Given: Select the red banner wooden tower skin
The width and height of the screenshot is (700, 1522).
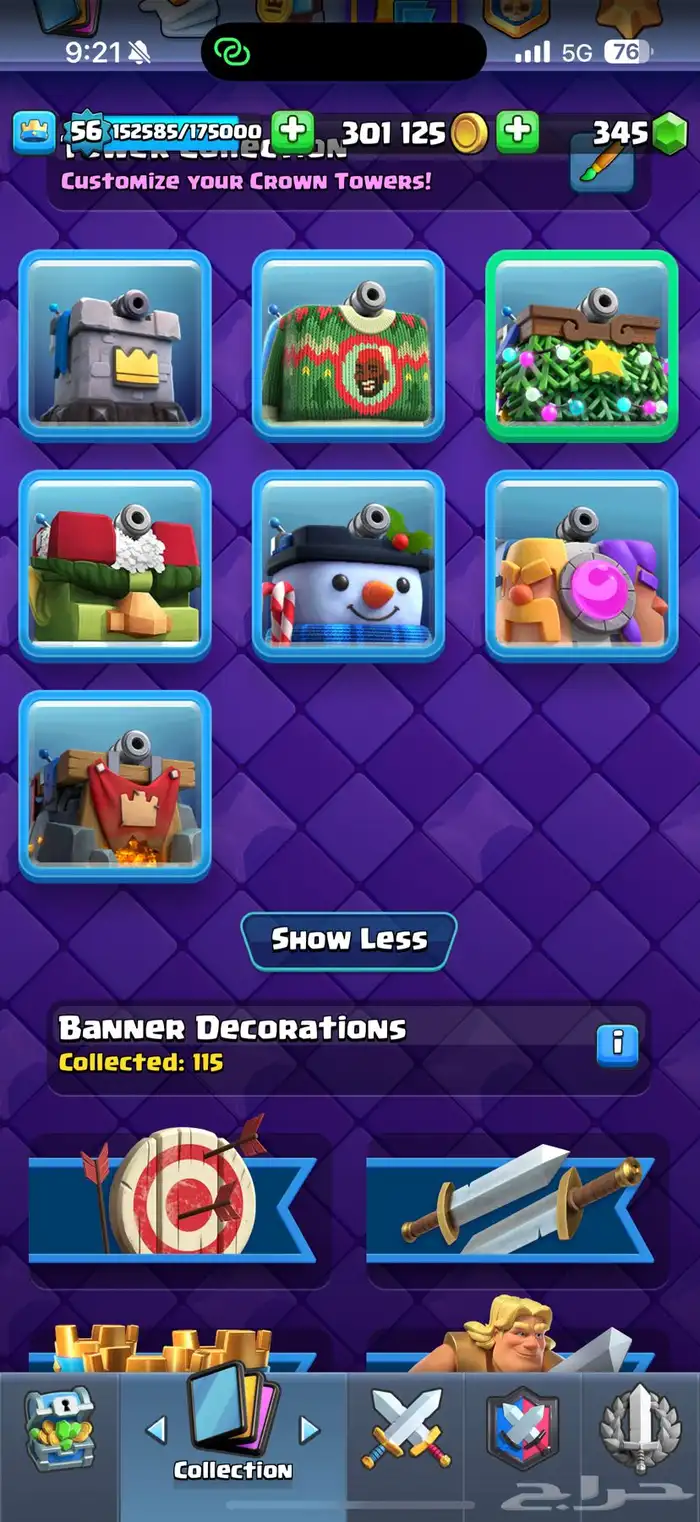Looking at the screenshot, I should pos(115,786).
